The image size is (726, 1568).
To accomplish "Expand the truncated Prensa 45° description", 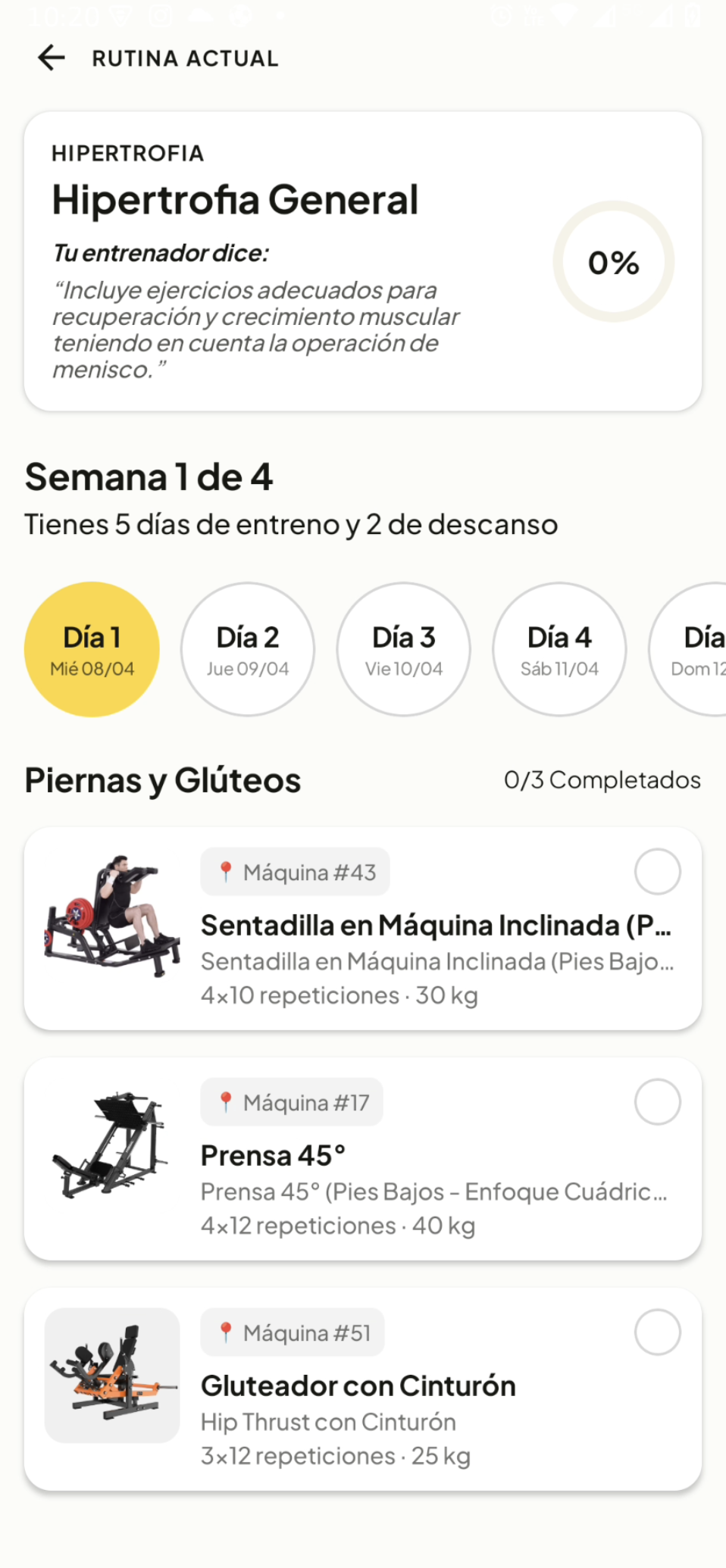I will (434, 1192).
